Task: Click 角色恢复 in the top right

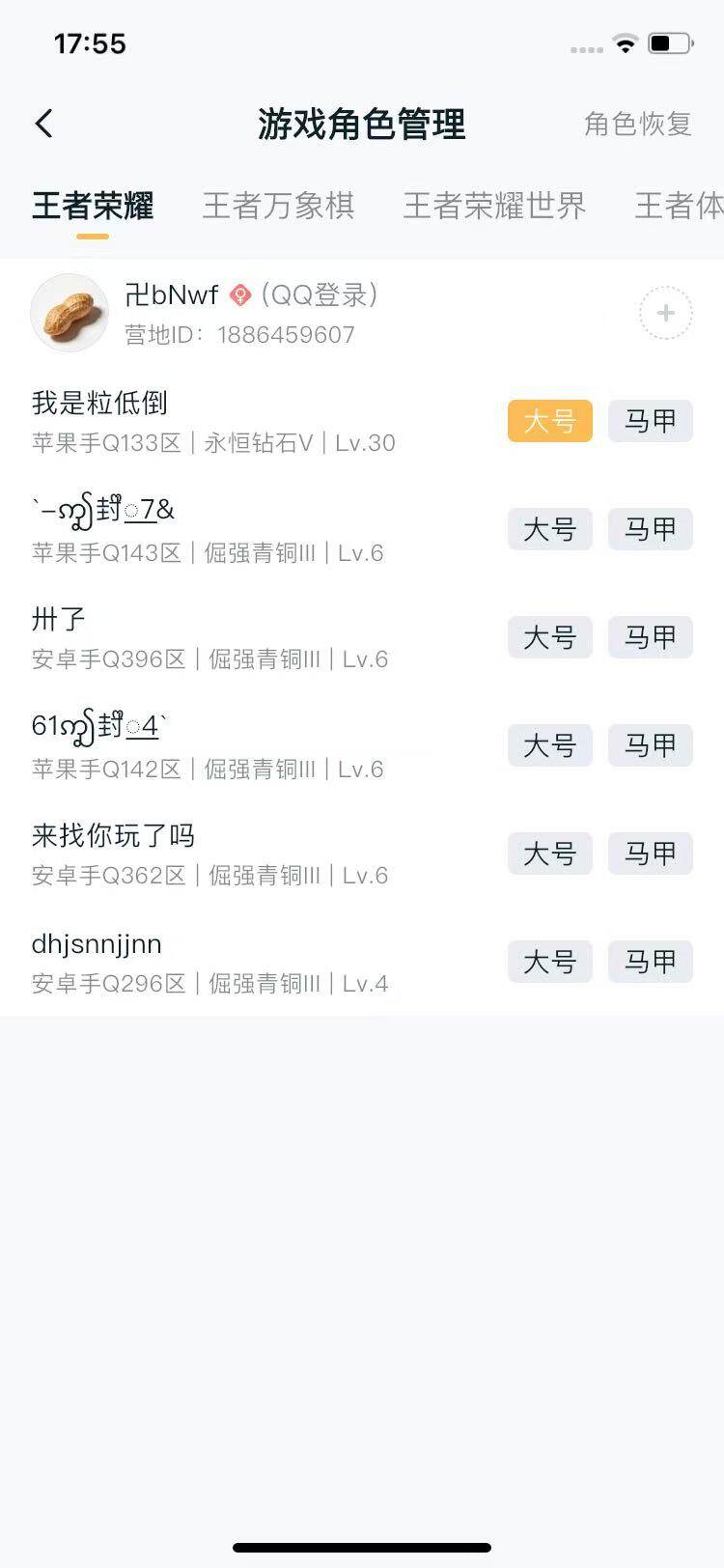Action: point(637,124)
